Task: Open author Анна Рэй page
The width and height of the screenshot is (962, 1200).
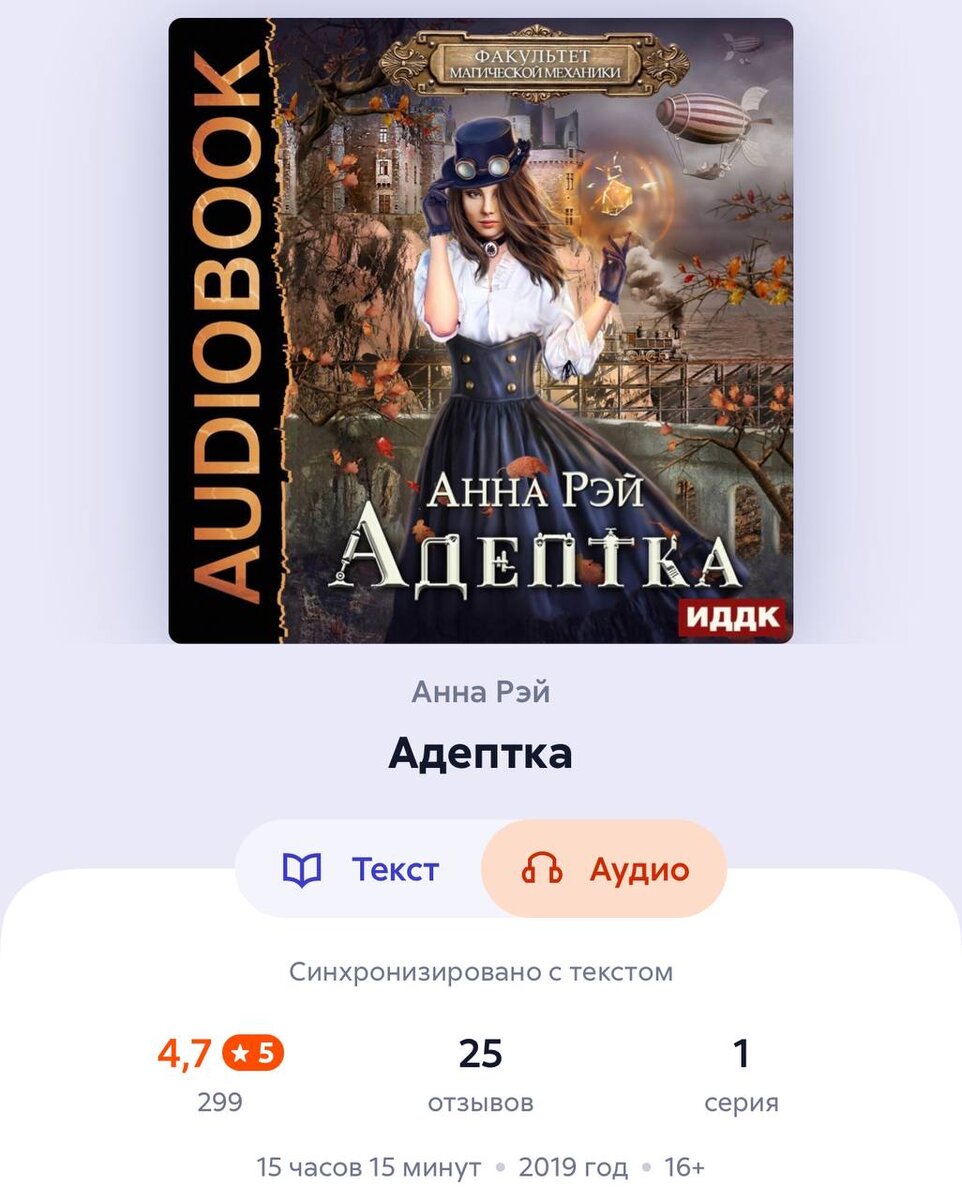Action: [480, 692]
